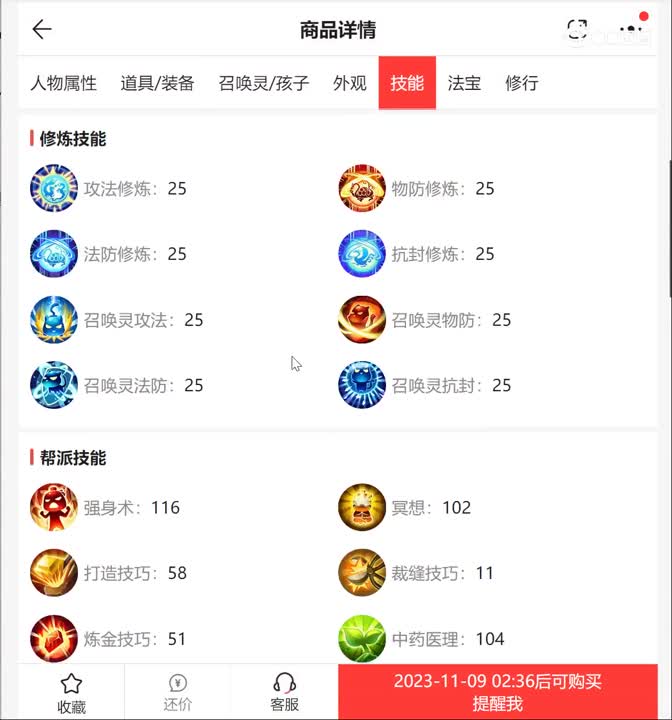Select the 技能 tab

(407, 83)
